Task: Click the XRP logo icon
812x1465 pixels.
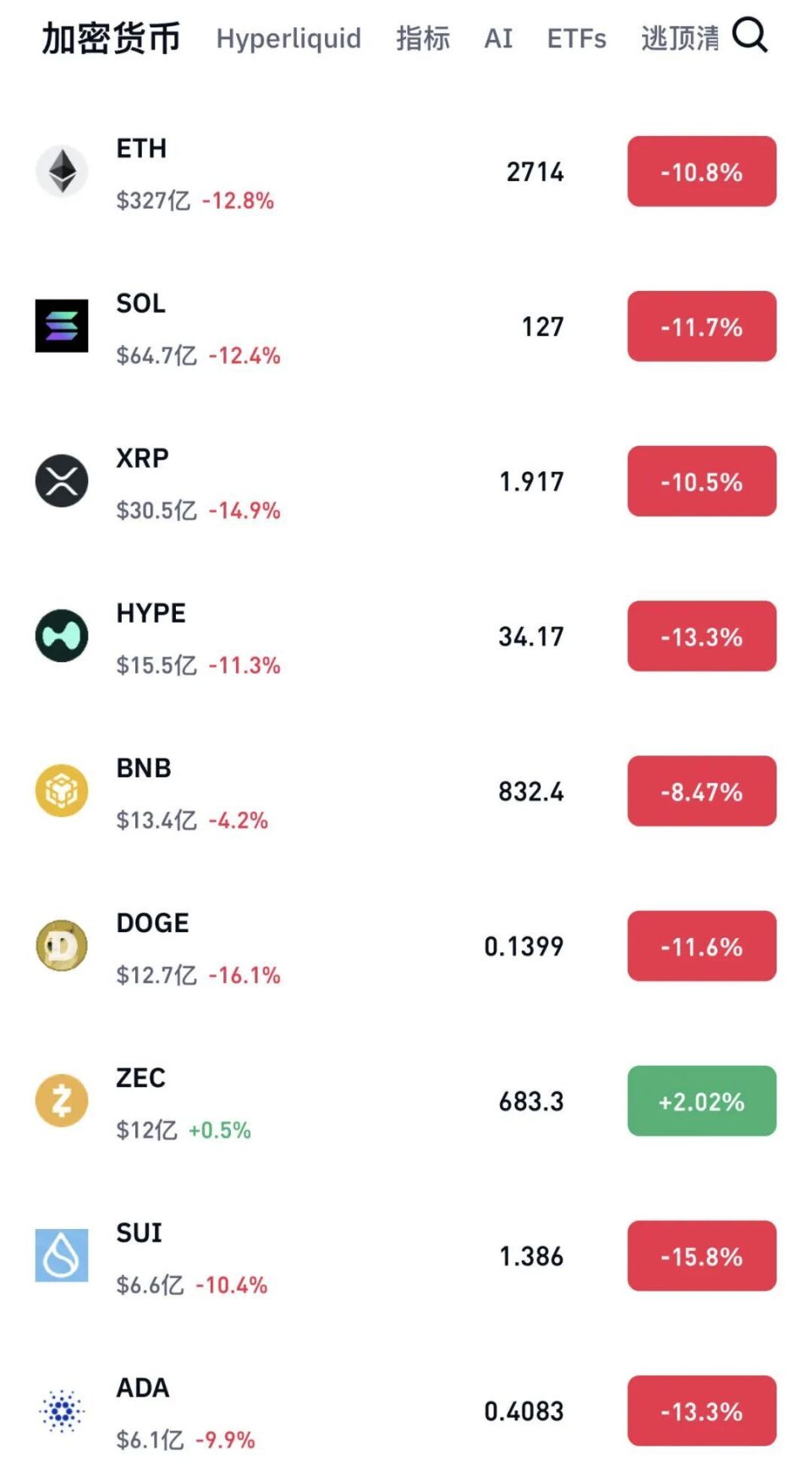Action: click(x=60, y=480)
